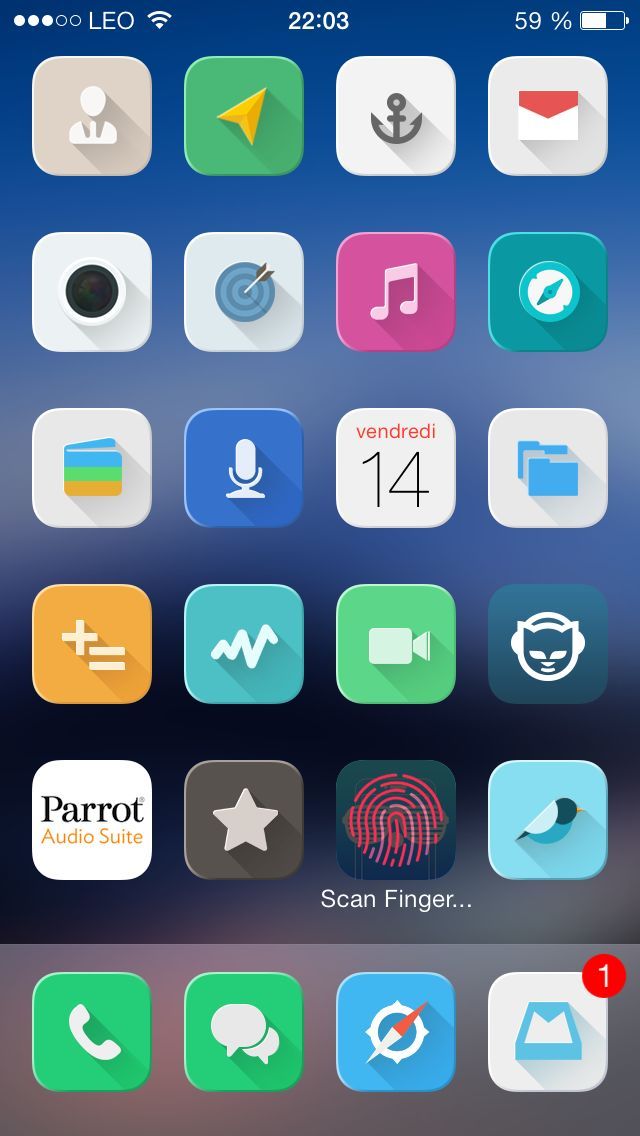The width and height of the screenshot is (640, 1136).
Task: Open the pink Music app
Action: click(x=396, y=292)
